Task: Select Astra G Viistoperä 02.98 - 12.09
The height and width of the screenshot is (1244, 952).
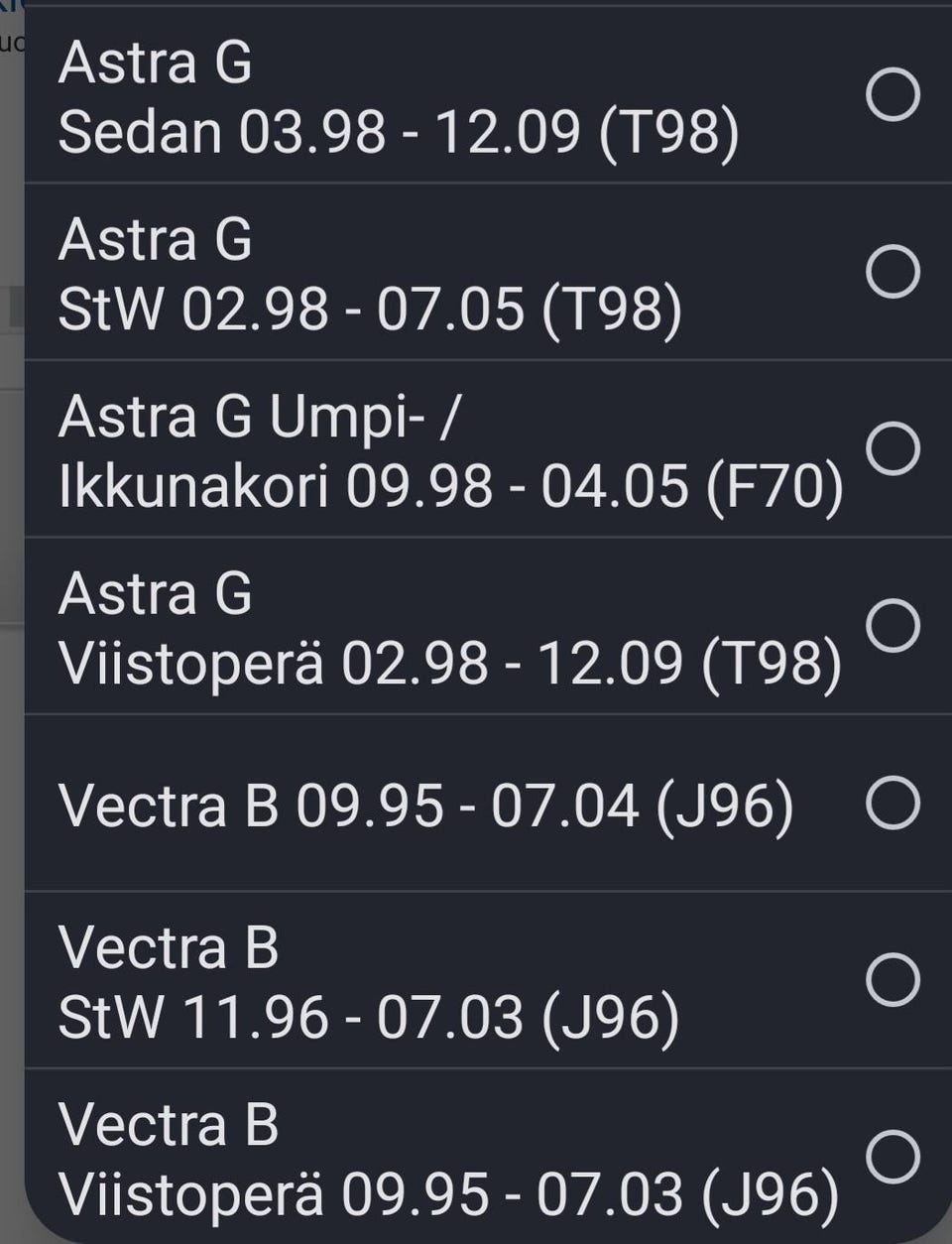Action: (892, 626)
